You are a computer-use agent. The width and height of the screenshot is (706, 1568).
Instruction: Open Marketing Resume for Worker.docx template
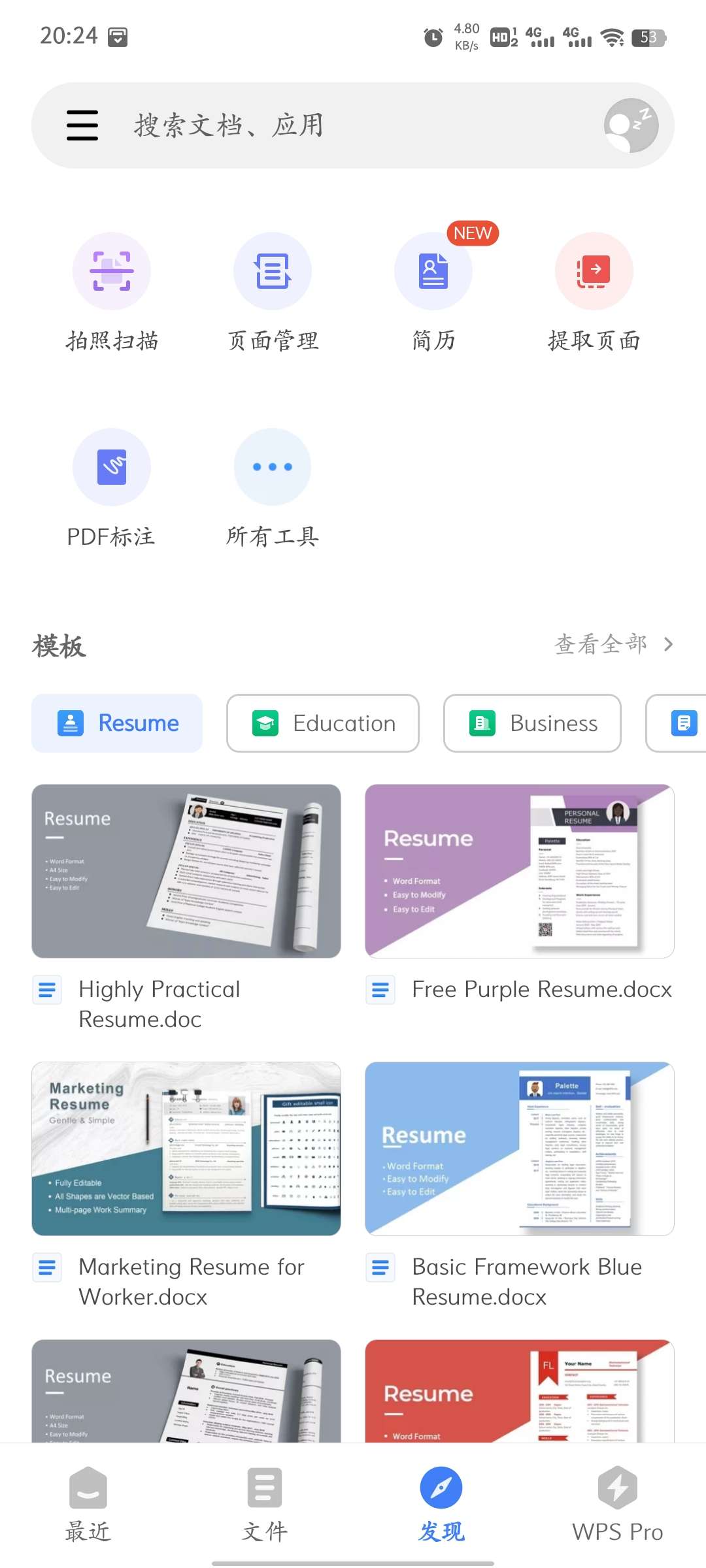coord(186,1149)
